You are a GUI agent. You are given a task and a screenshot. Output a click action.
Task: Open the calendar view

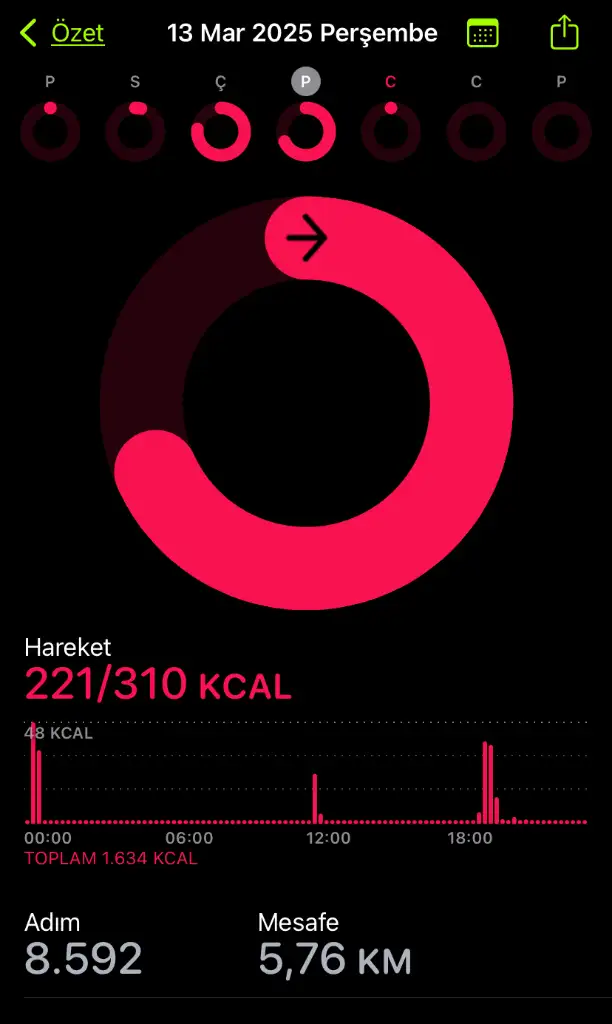pyautogui.click(x=483, y=33)
